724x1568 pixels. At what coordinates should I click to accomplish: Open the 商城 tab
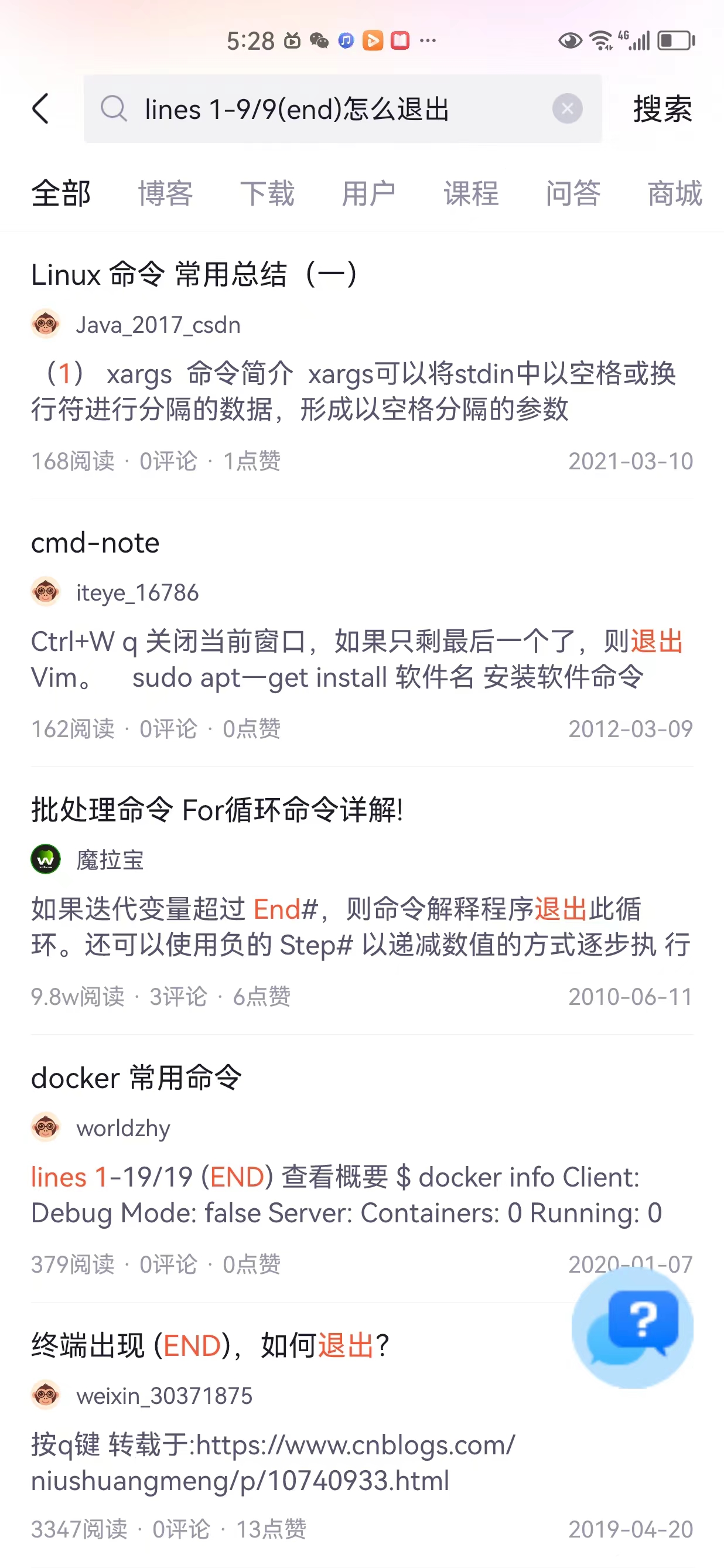675,193
